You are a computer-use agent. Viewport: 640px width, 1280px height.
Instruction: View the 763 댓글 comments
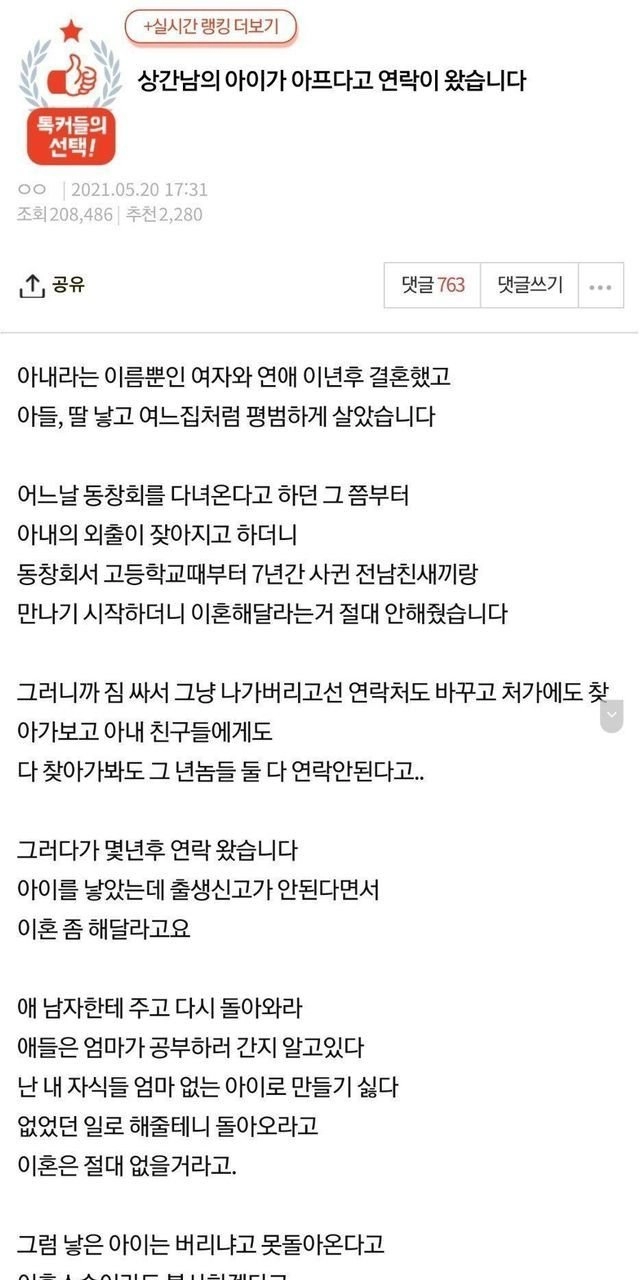tap(433, 285)
